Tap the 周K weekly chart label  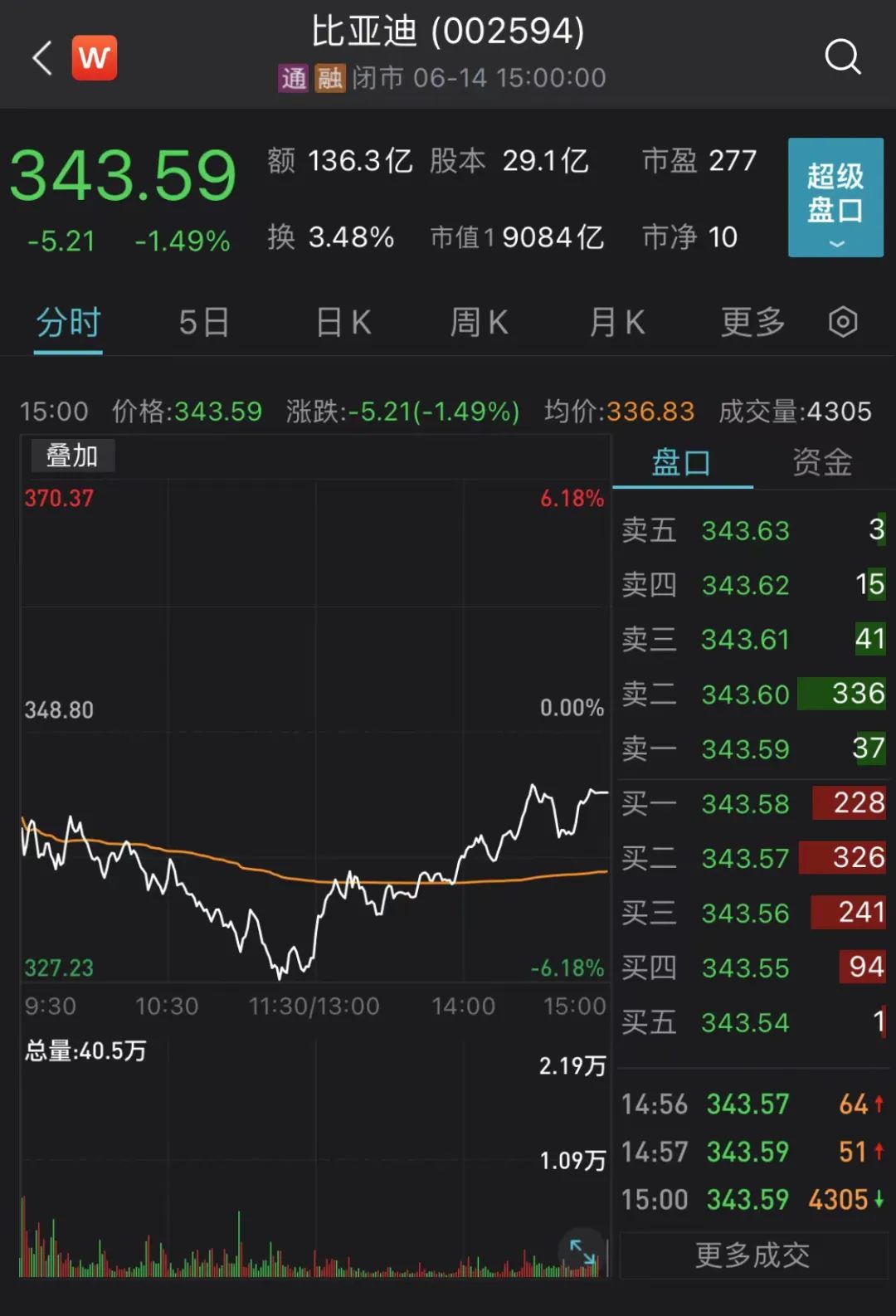coord(479,323)
